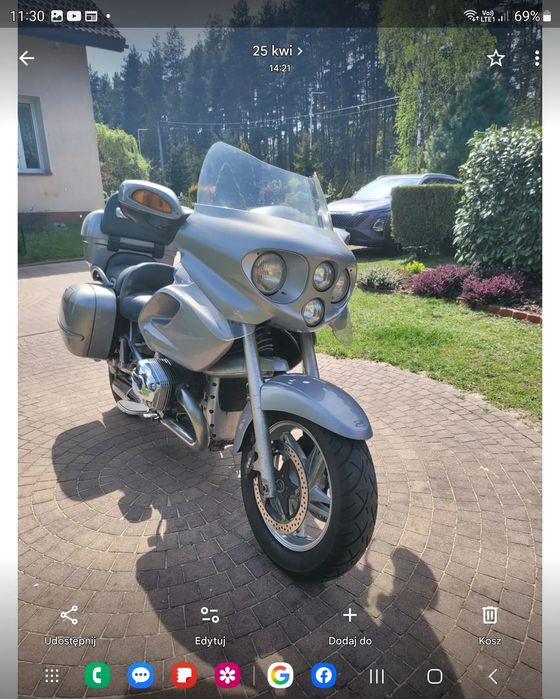Mark photo as favorite with star
The width and height of the screenshot is (560, 699).
coord(495,58)
